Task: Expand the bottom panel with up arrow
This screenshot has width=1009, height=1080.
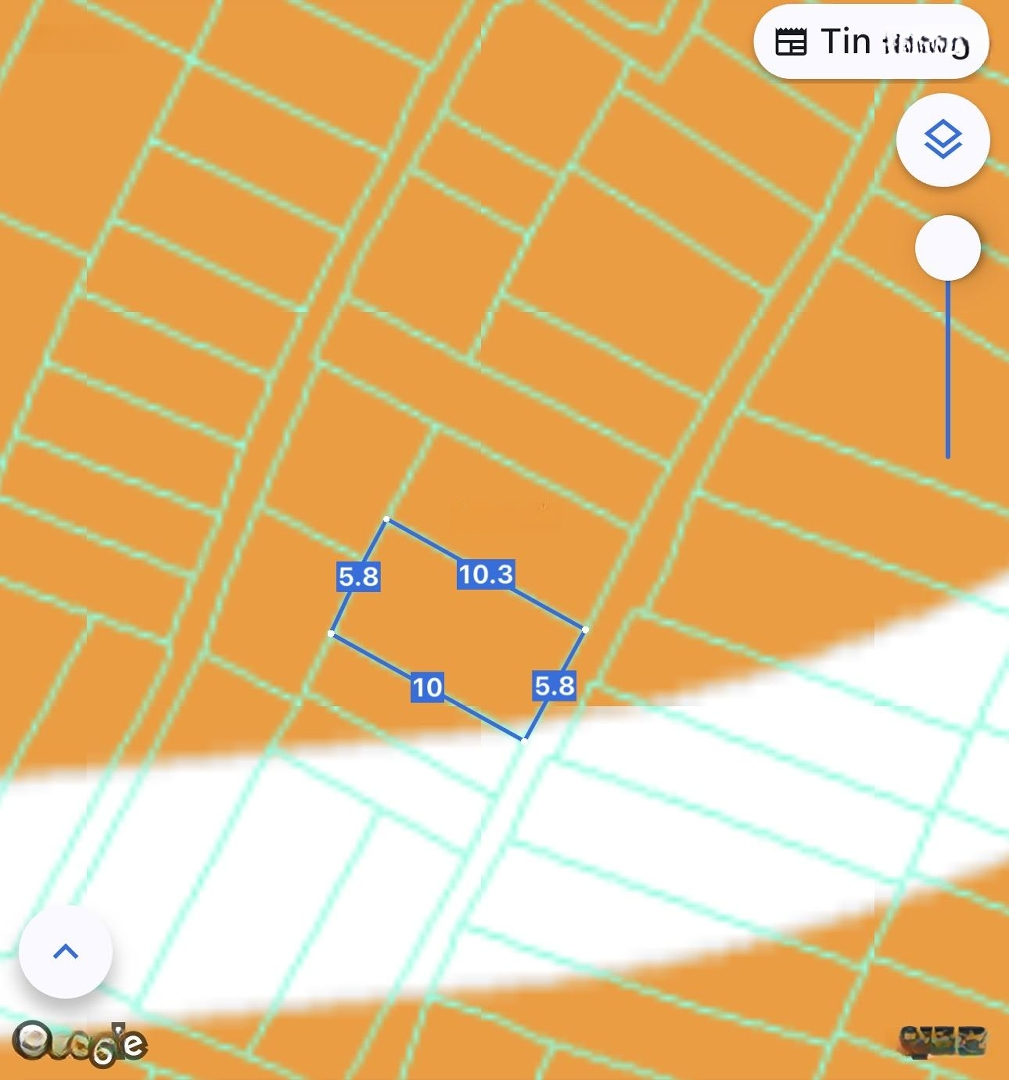Action: (66, 951)
